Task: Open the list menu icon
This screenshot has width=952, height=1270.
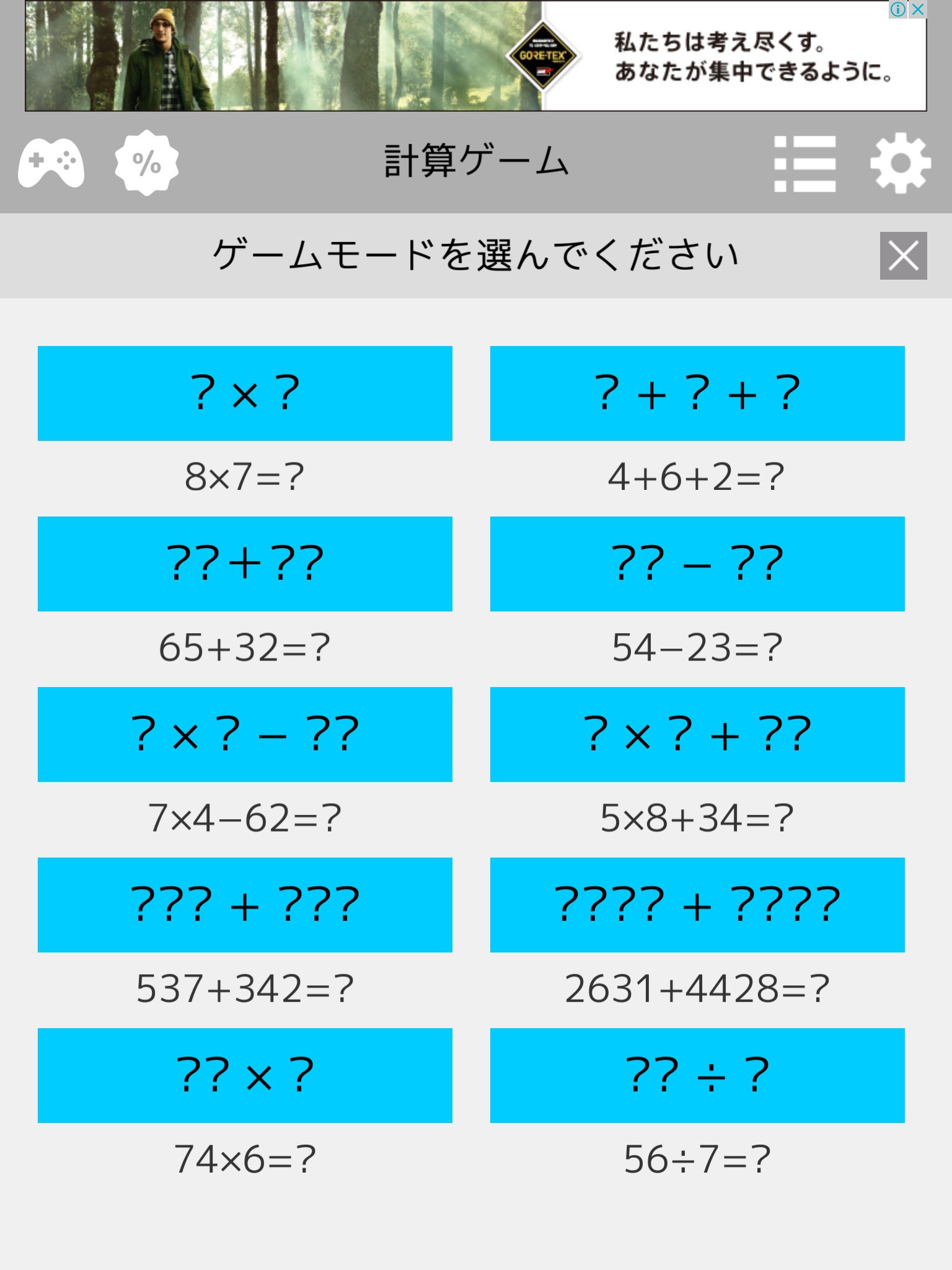Action: (x=804, y=164)
